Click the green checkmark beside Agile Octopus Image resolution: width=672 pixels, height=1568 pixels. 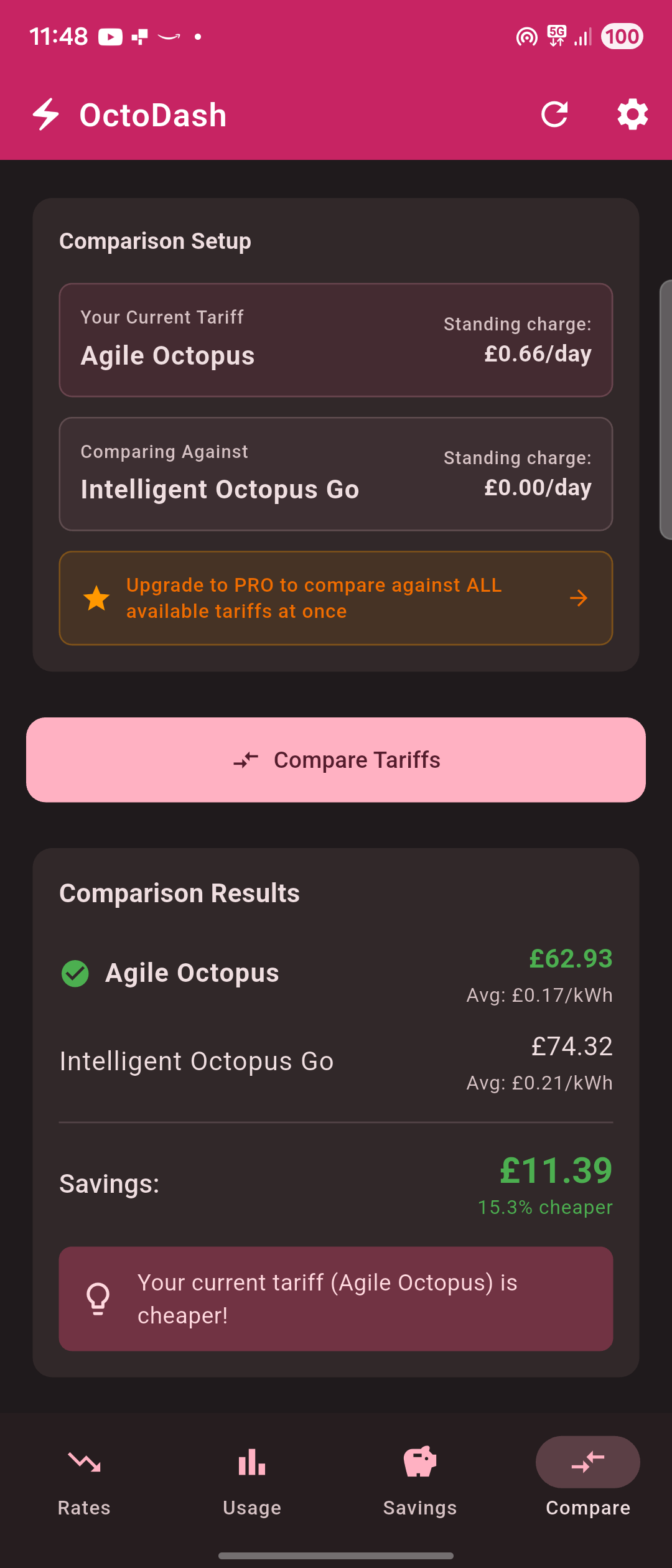coord(75,973)
